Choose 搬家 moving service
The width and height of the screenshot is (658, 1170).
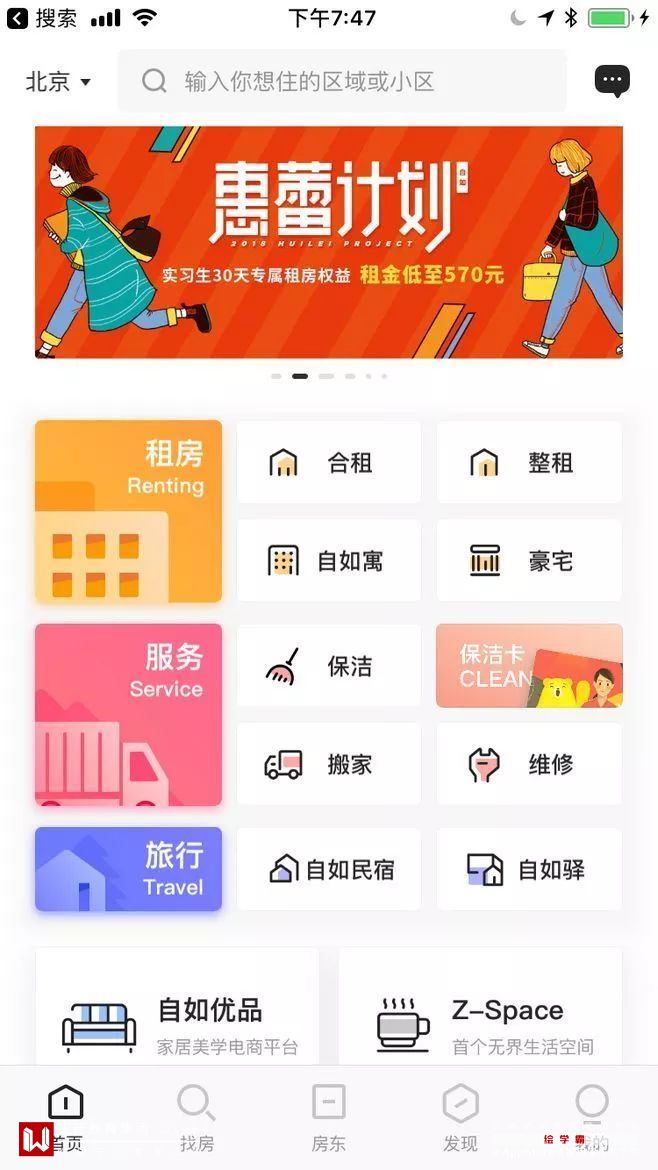click(x=329, y=765)
